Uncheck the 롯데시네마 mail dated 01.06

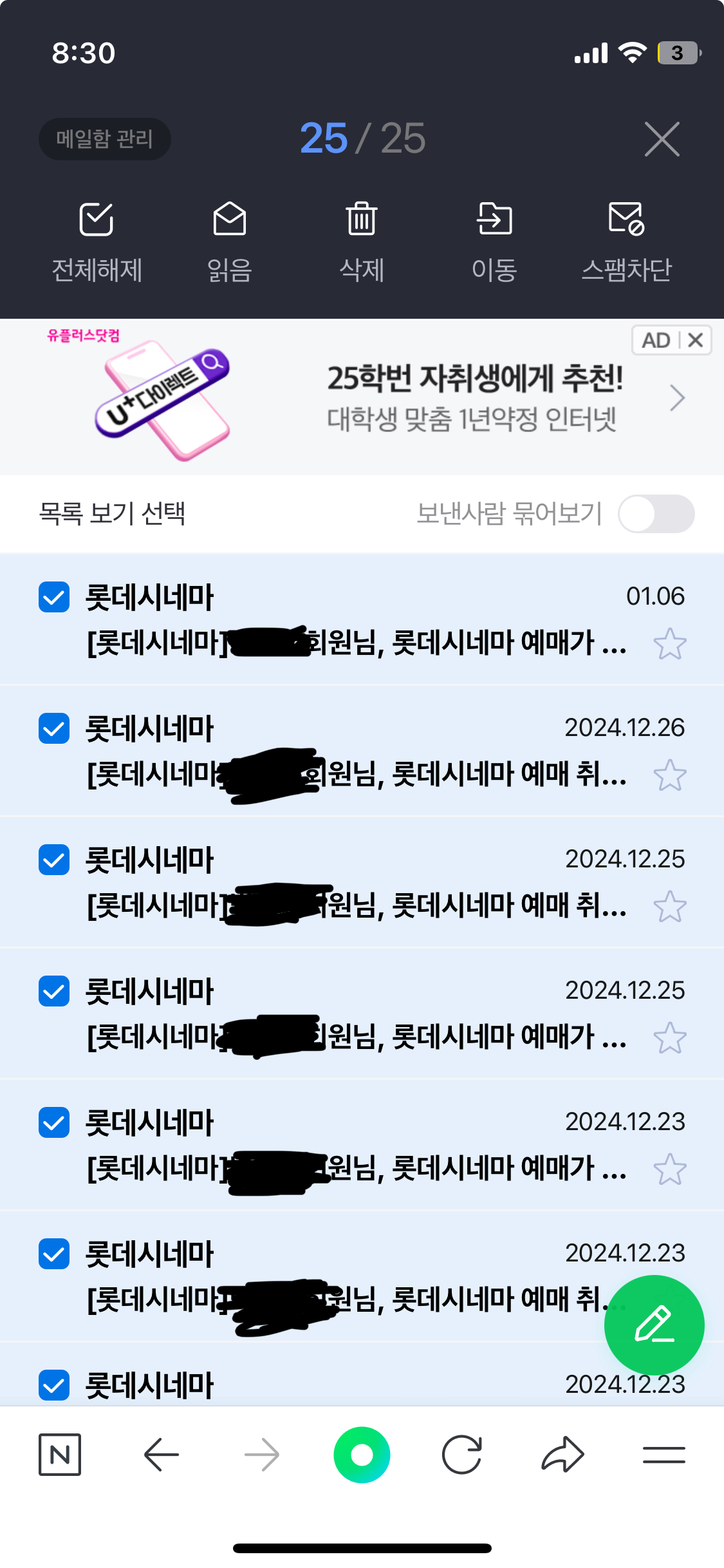(x=54, y=597)
